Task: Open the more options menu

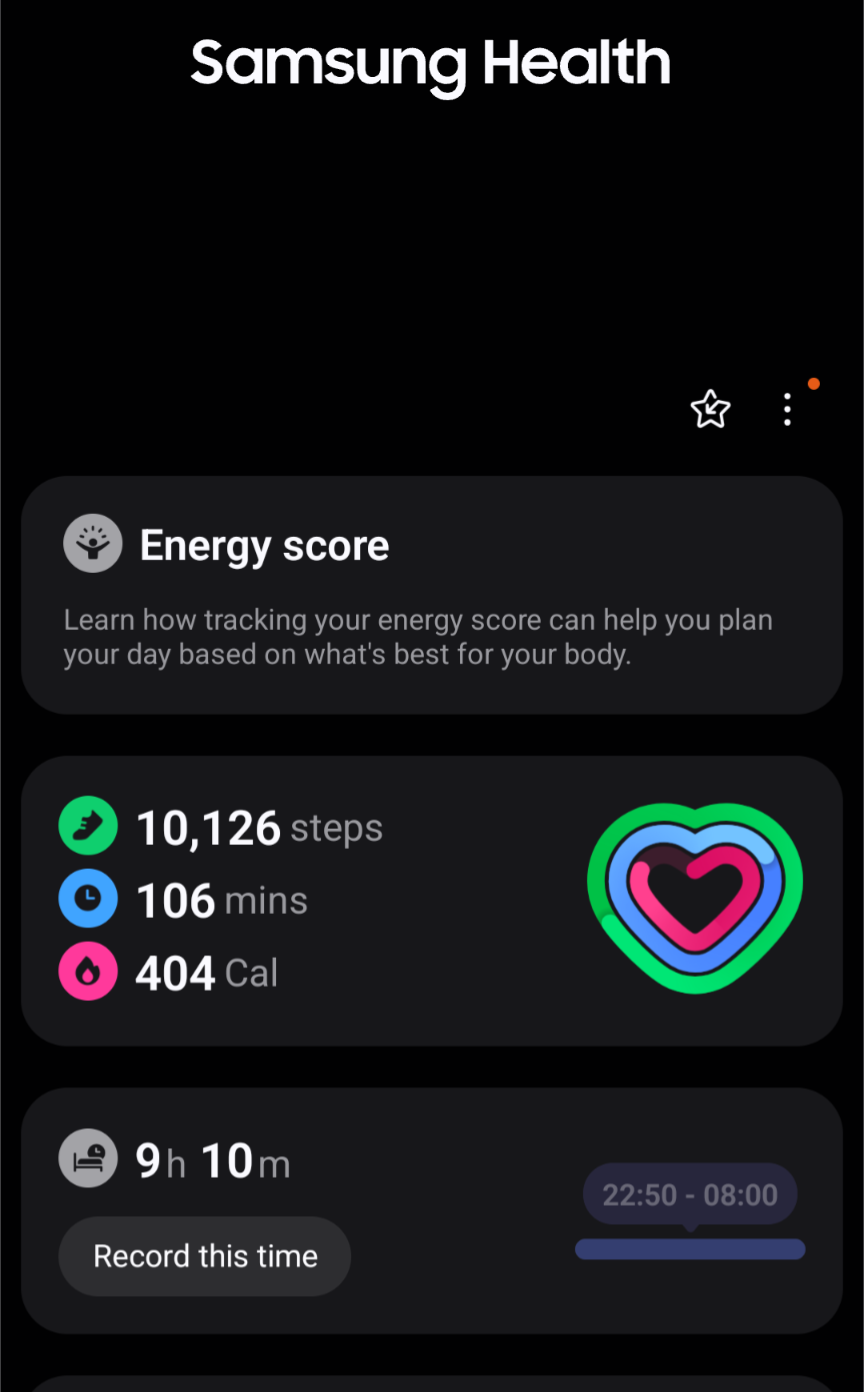Action: pyautogui.click(x=788, y=409)
